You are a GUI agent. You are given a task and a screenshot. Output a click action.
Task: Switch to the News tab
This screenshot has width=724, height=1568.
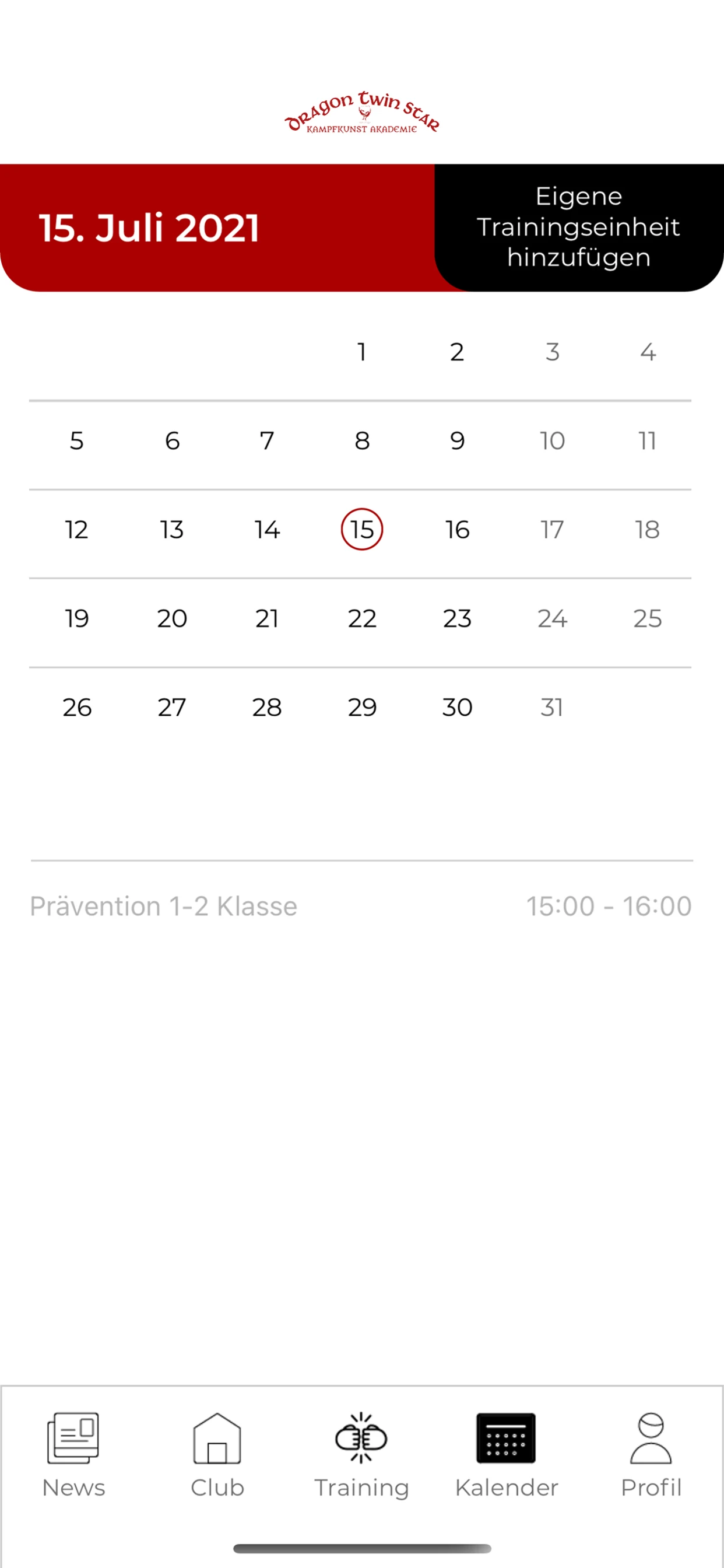coord(73,1456)
